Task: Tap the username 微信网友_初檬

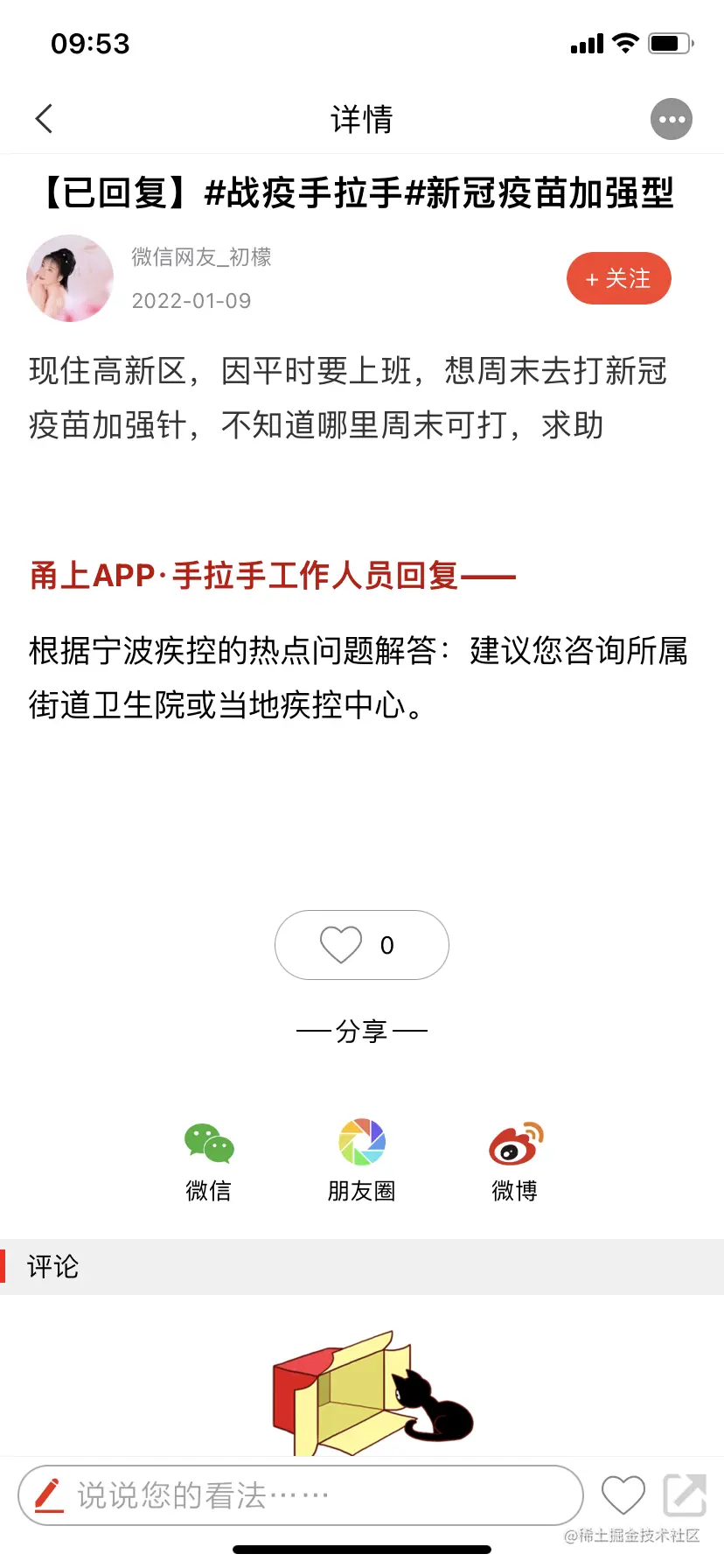Action: [200, 257]
